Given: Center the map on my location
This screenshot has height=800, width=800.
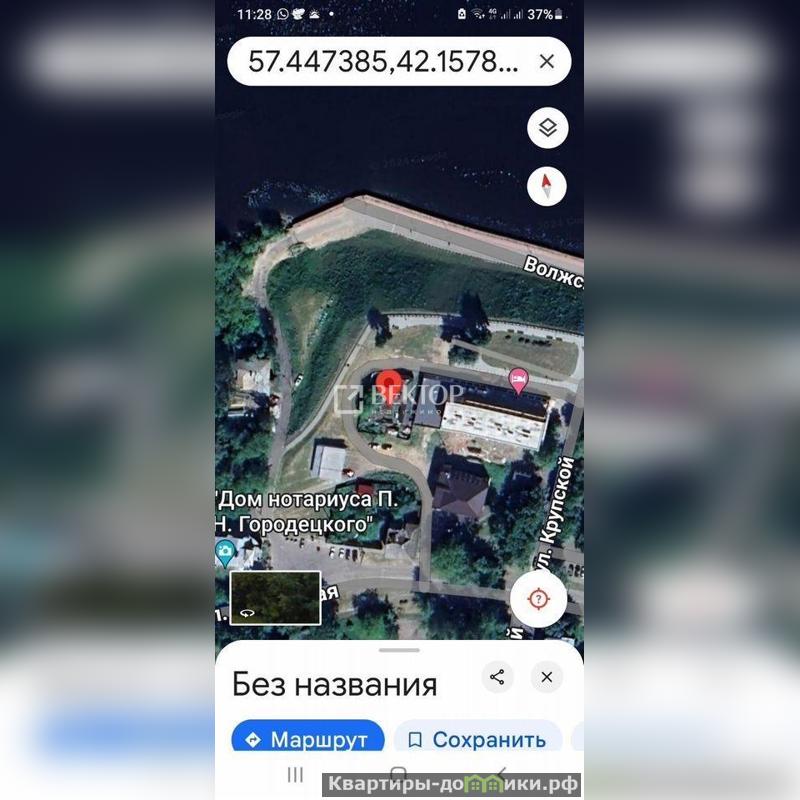Looking at the screenshot, I should (x=539, y=598).
